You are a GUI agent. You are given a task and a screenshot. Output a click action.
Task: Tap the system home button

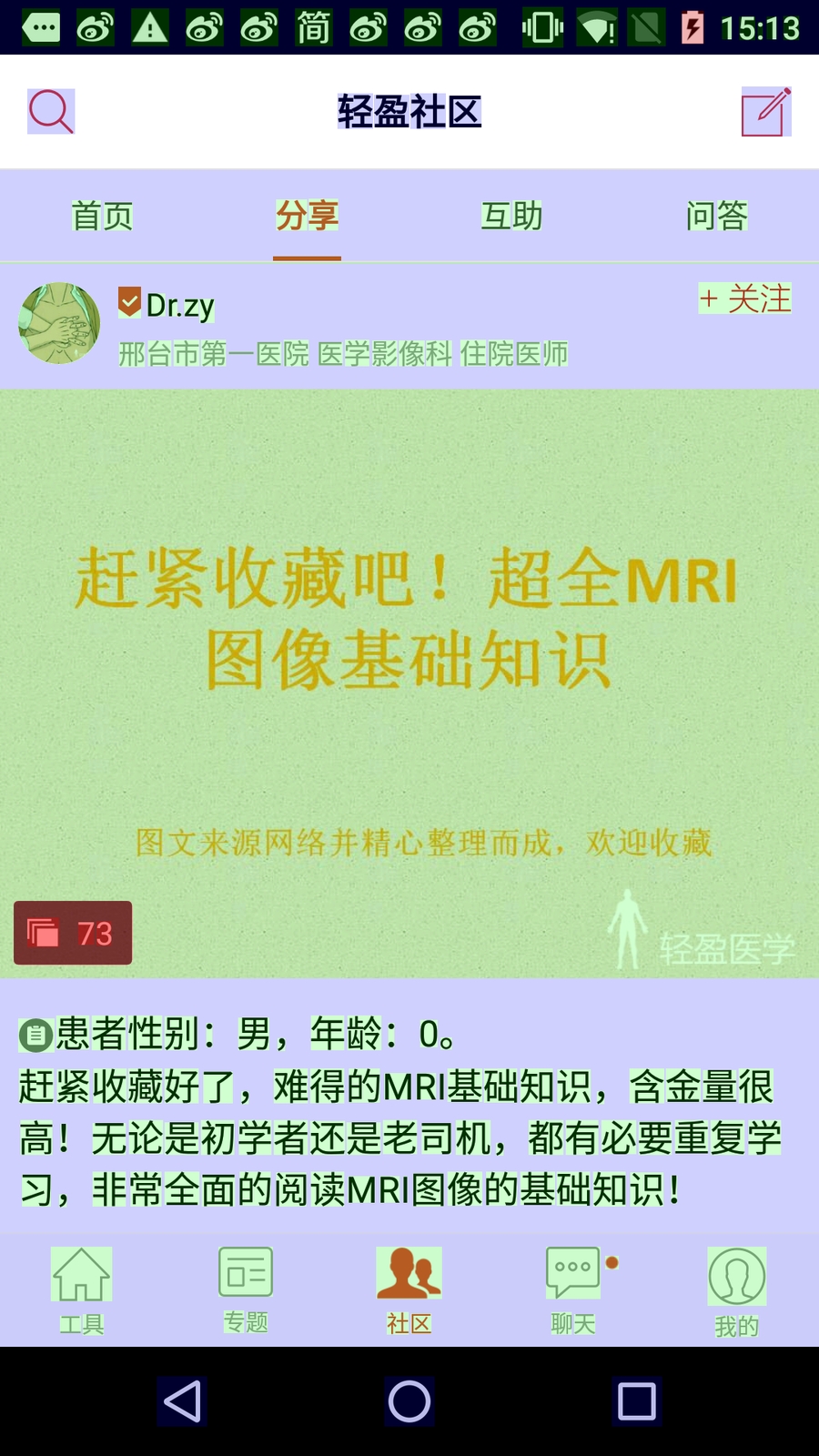pyautogui.click(x=409, y=1401)
